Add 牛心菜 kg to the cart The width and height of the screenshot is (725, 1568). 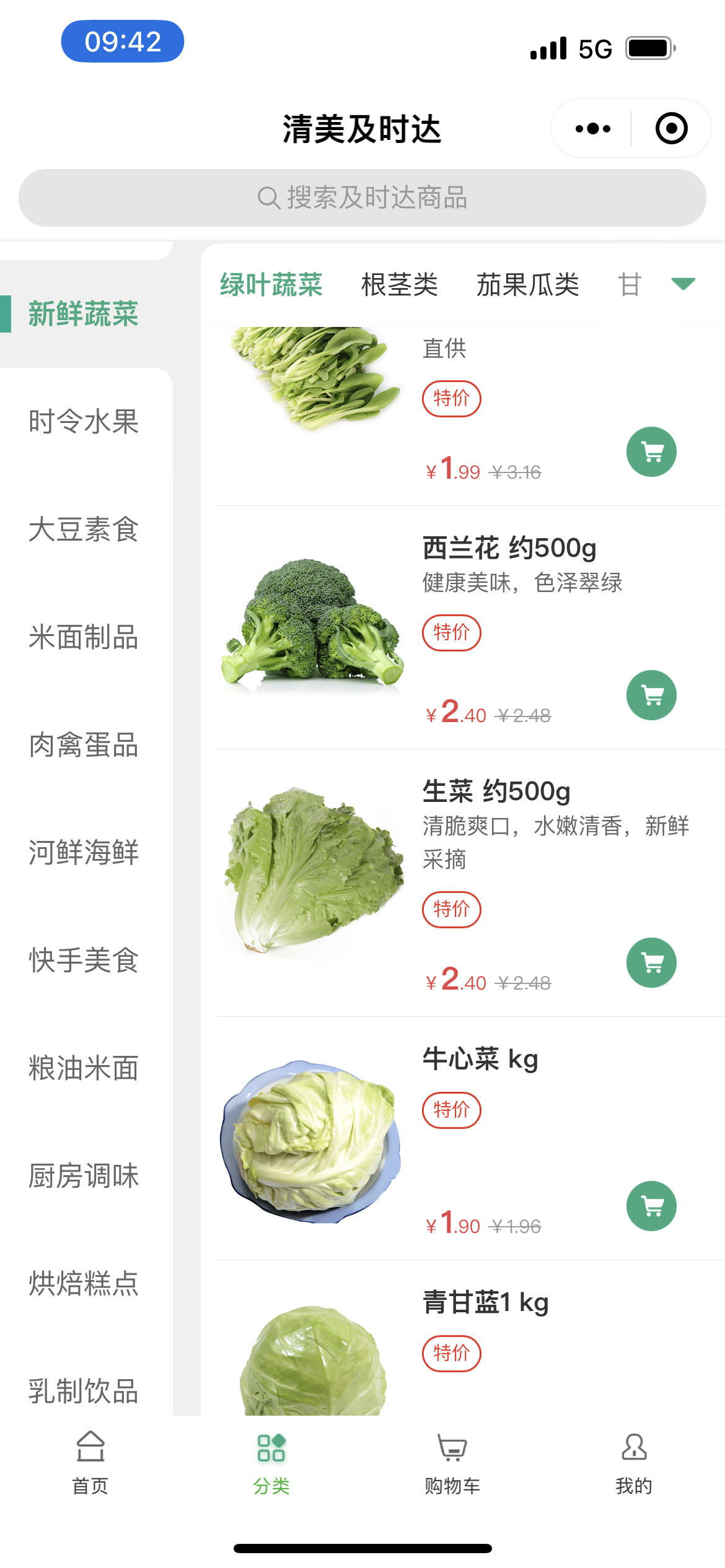[x=651, y=1206]
